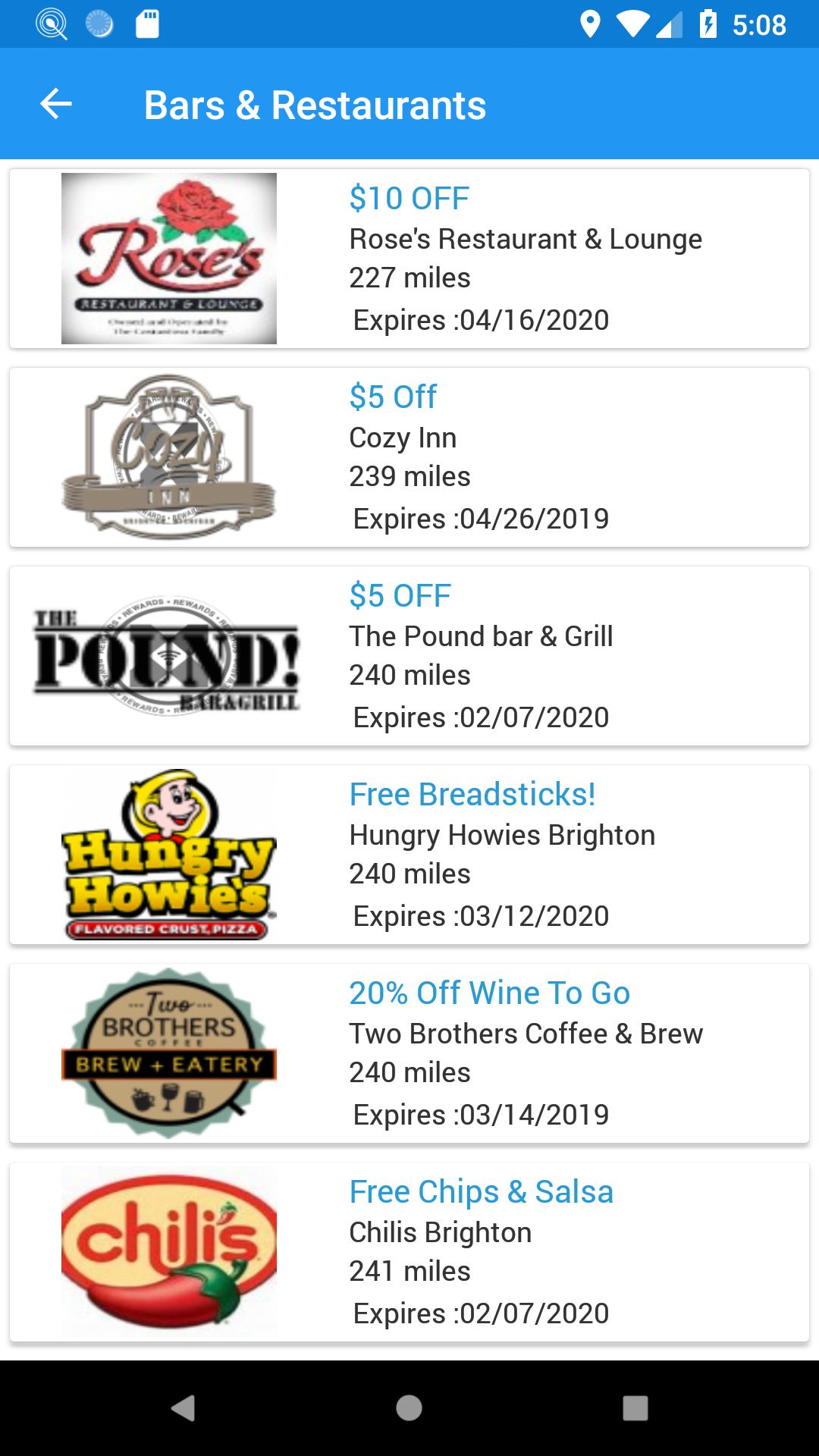819x1456 pixels.
Task: Open the recent apps overview
Action: tap(635, 1408)
